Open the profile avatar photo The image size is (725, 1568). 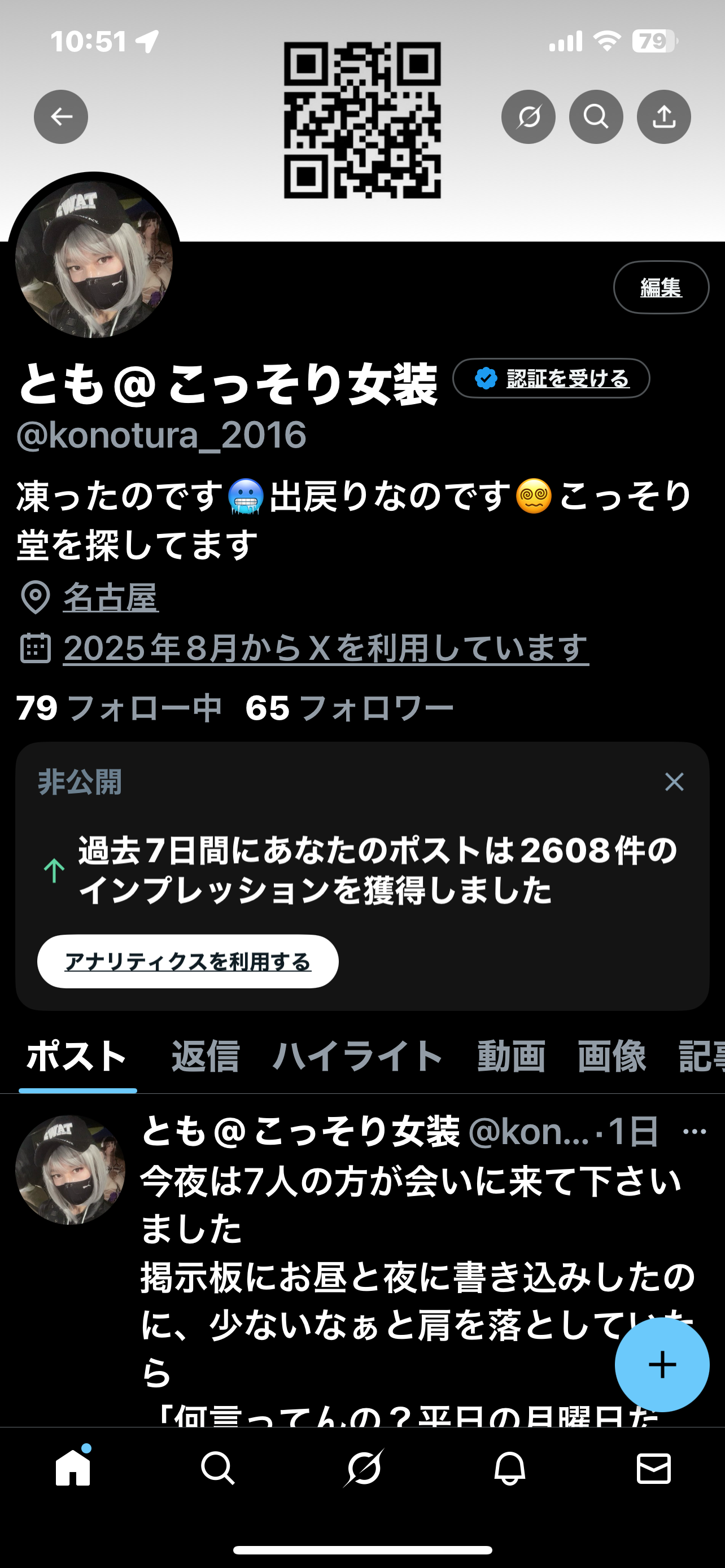coord(94,259)
